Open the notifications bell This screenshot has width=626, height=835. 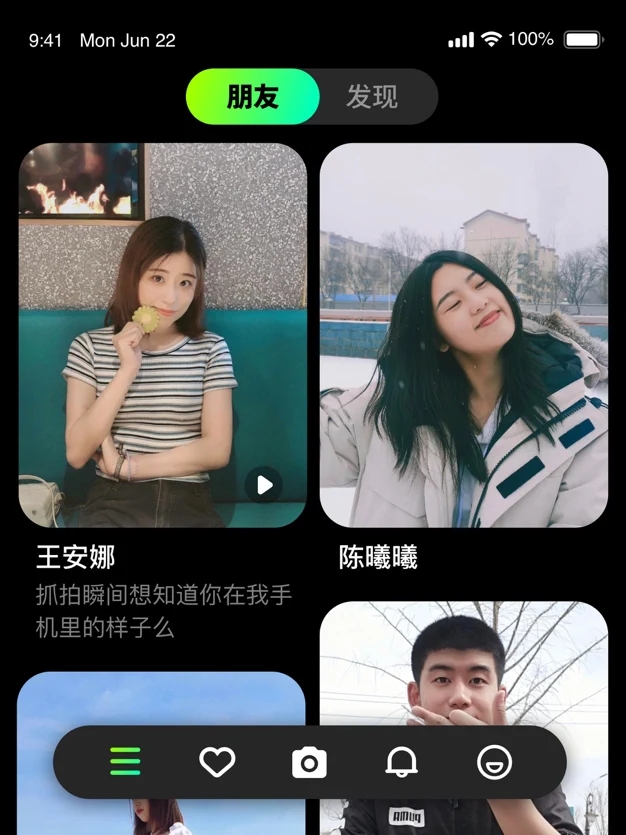point(401,763)
